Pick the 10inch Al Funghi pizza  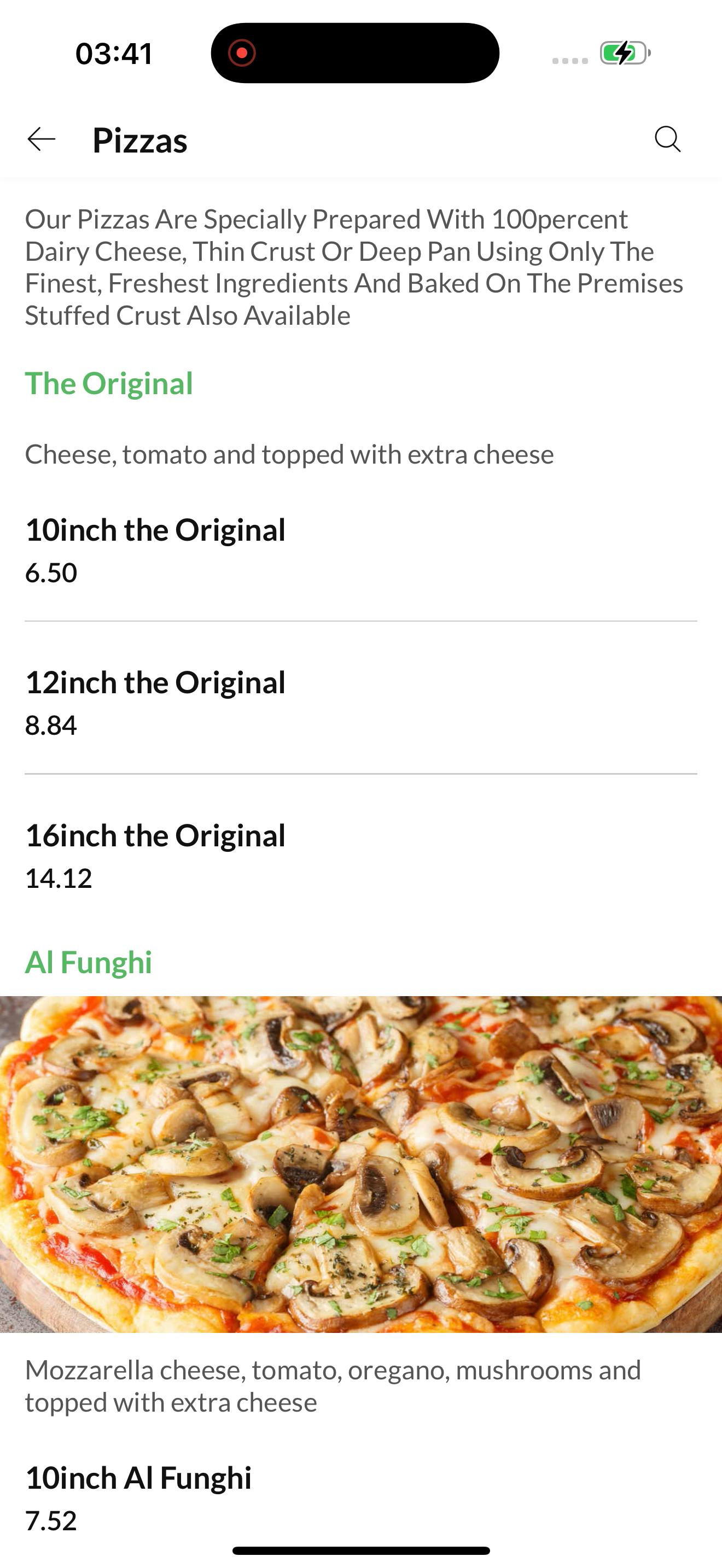point(361,1497)
